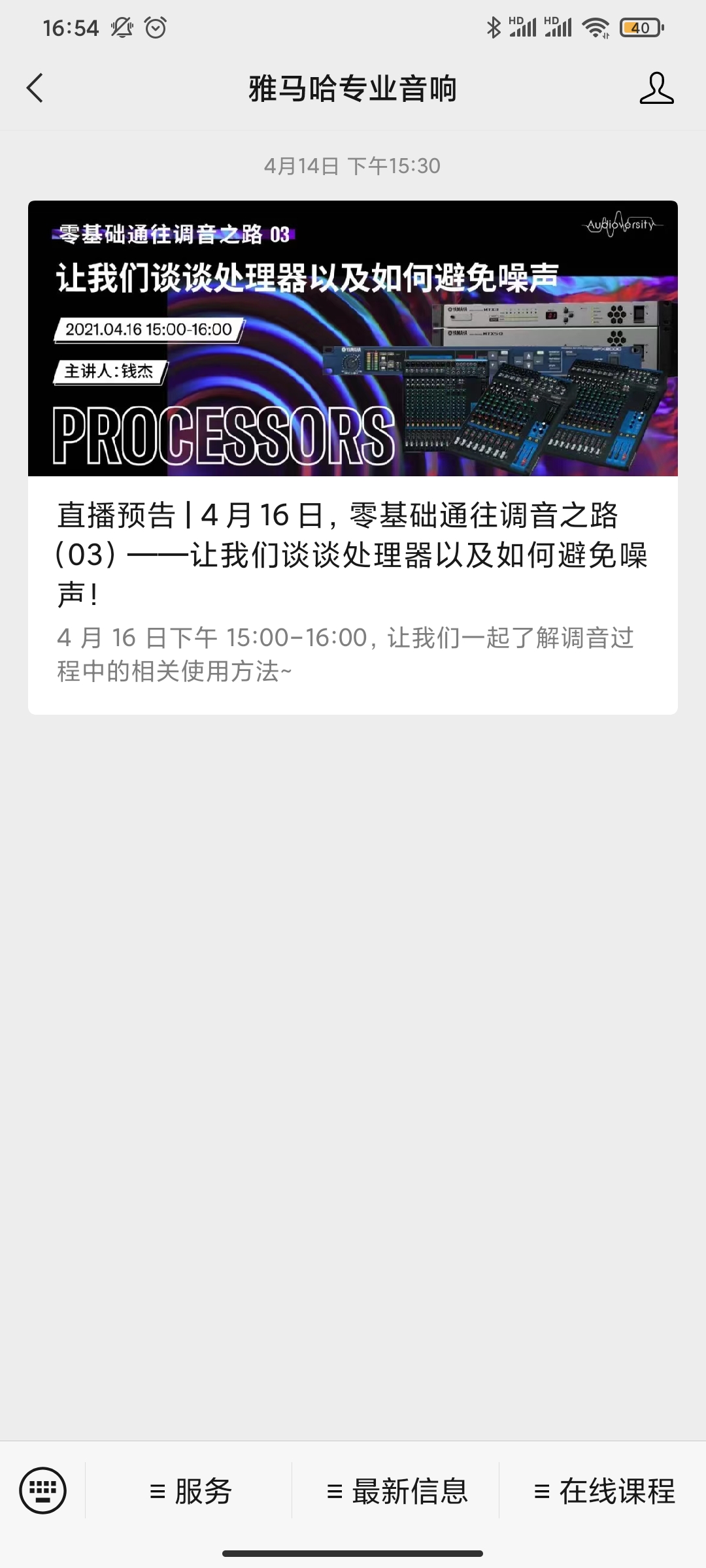Expand the 最新信息 menu

click(x=396, y=1492)
